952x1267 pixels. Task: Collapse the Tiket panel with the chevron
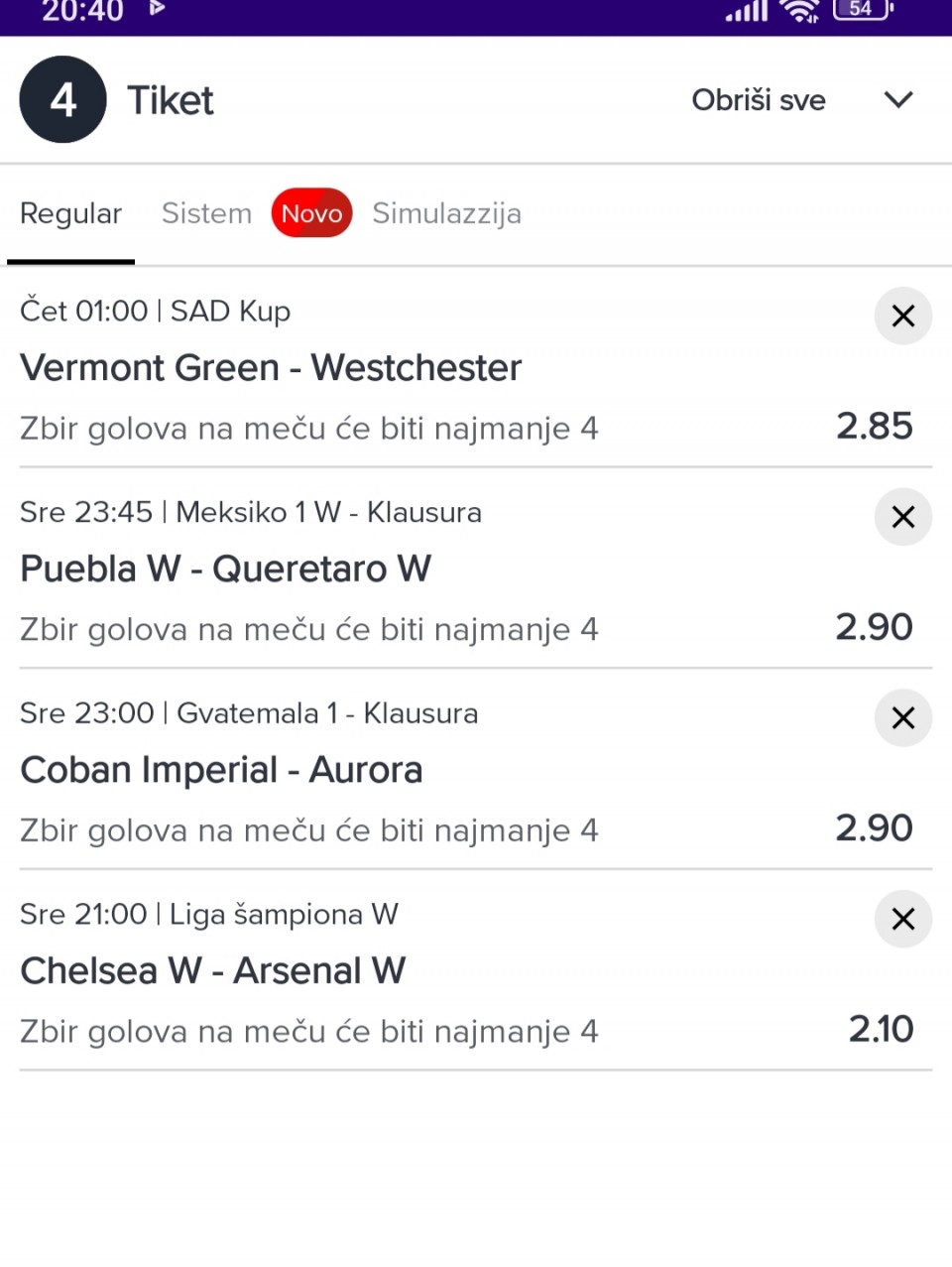(898, 100)
